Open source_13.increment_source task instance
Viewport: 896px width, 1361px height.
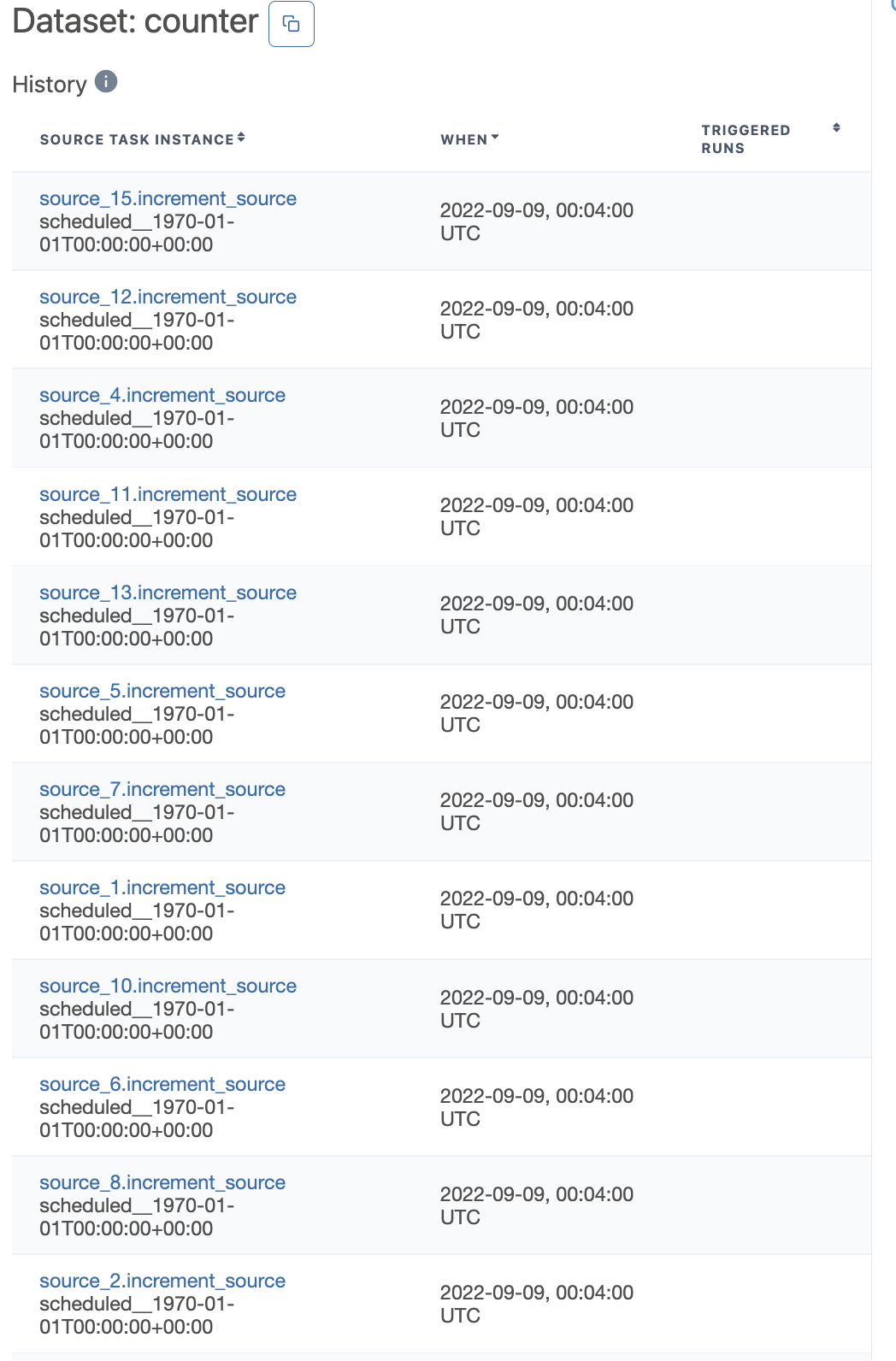[x=168, y=592]
